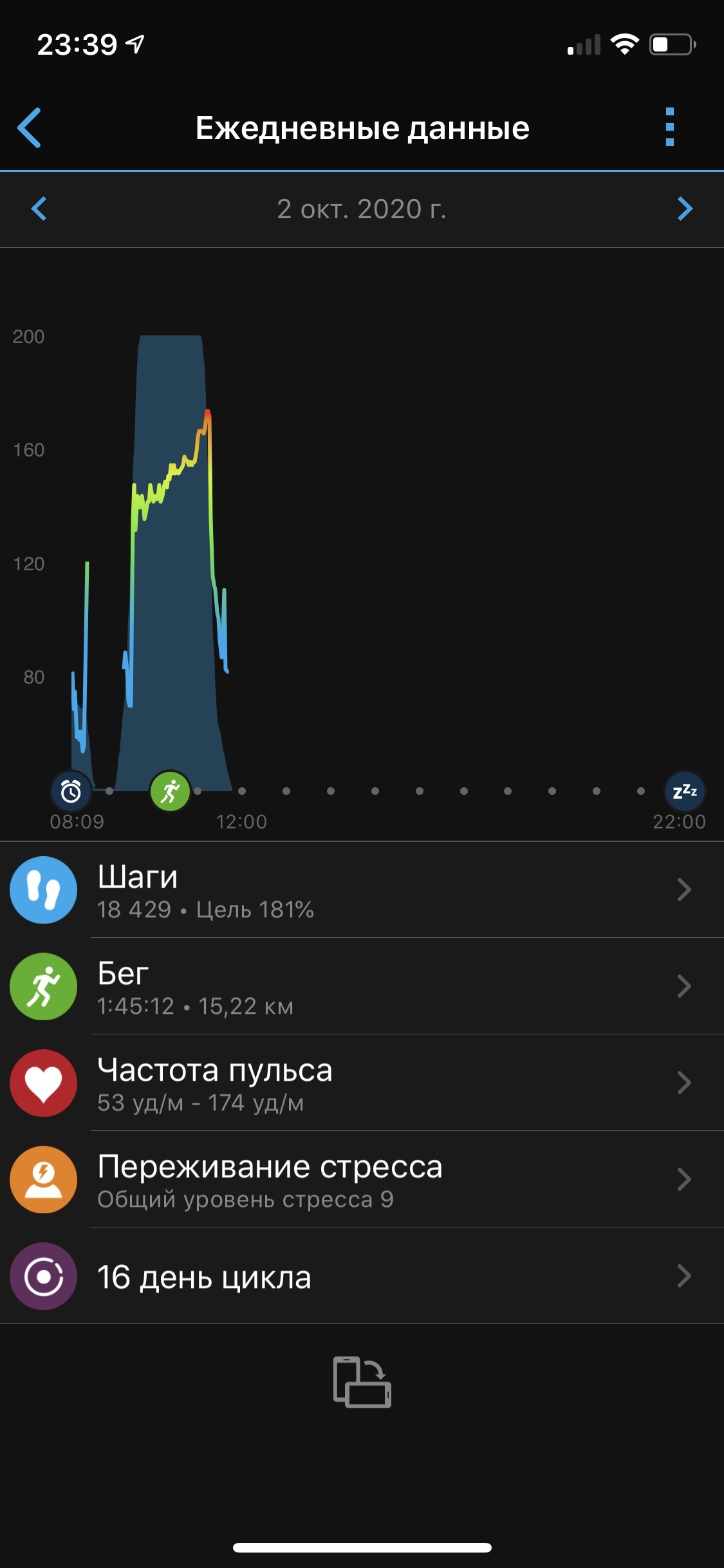Viewport: 724px width, 1568px height.
Task: Open the three-dot overflow menu
Action: click(669, 127)
